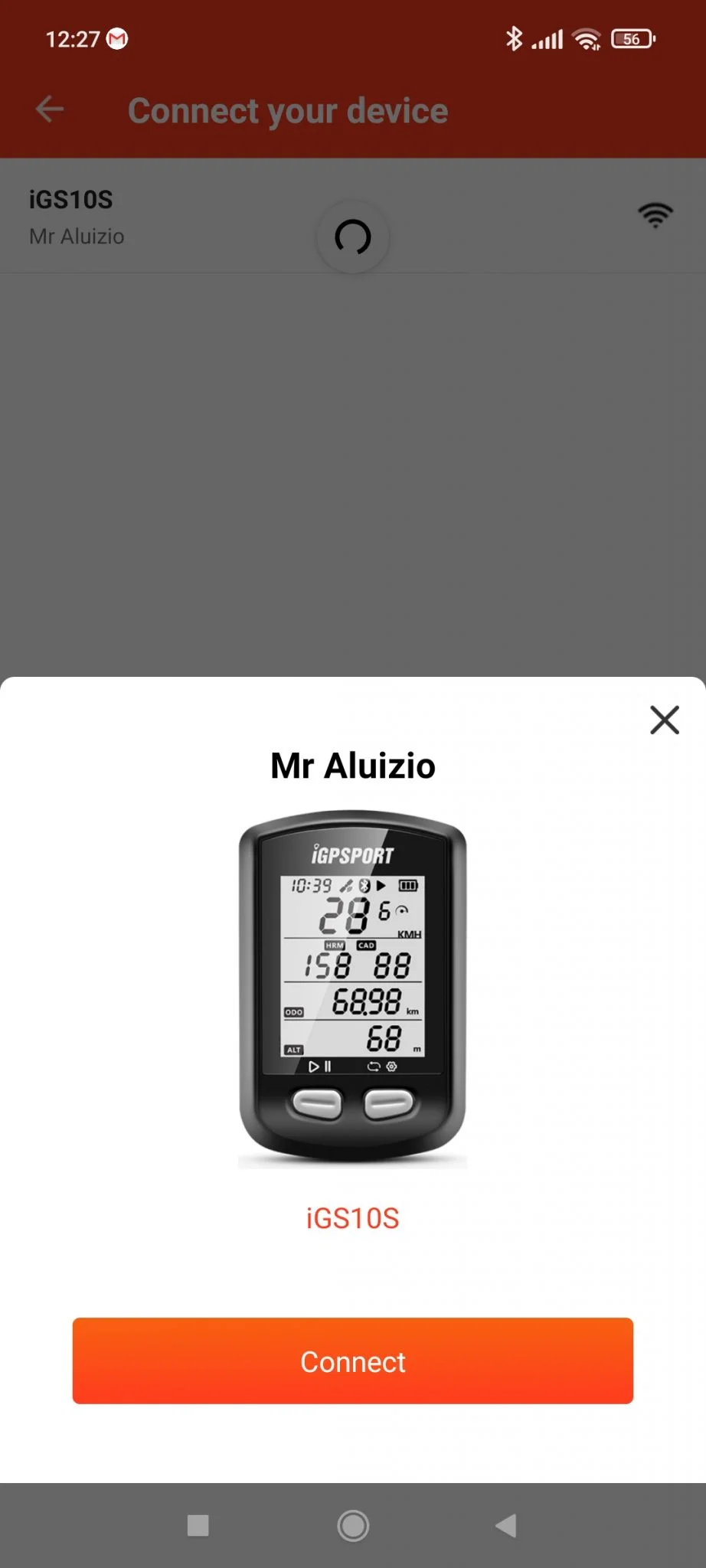Open recent apps from navigation bar

[198, 1525]
